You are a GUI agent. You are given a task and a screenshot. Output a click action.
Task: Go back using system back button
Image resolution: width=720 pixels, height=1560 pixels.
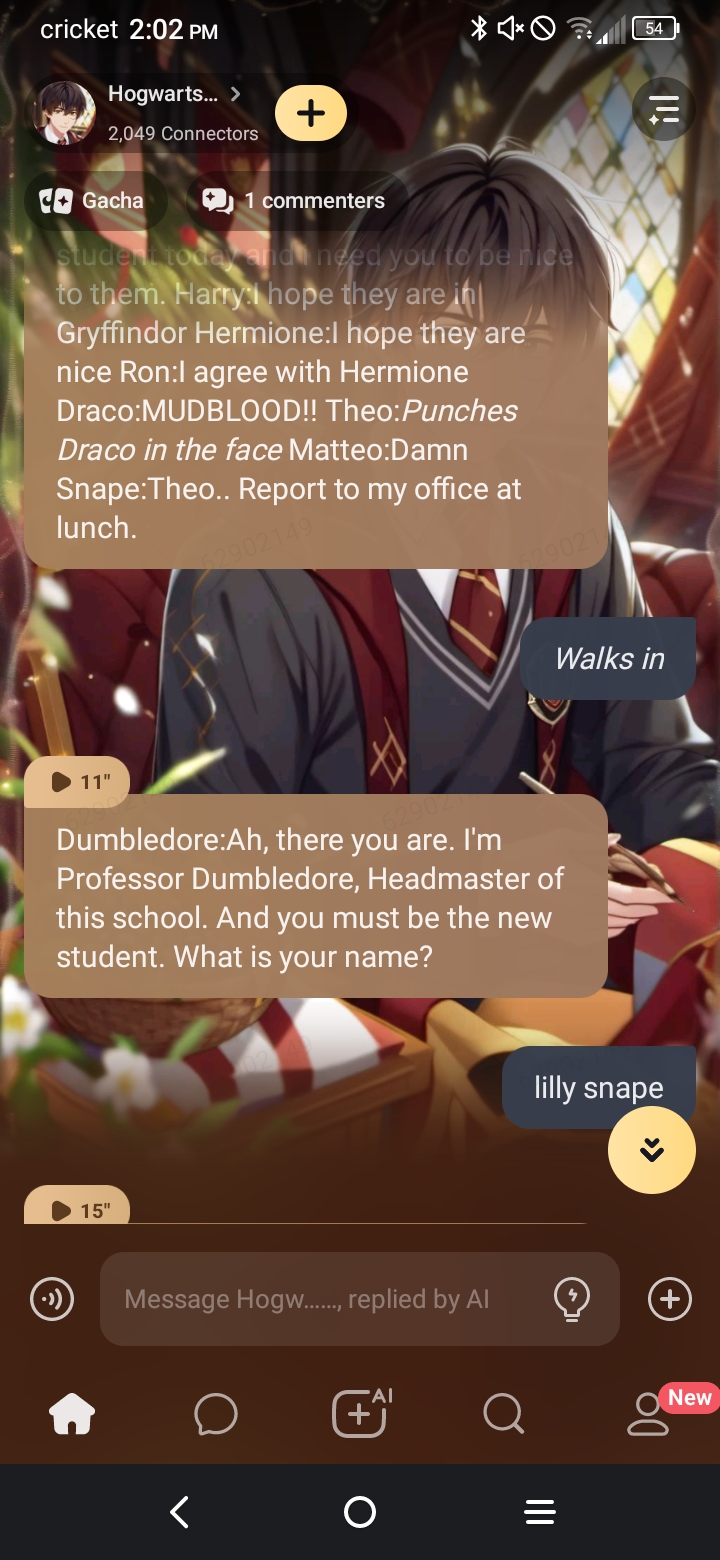(x=180, y=1512)
